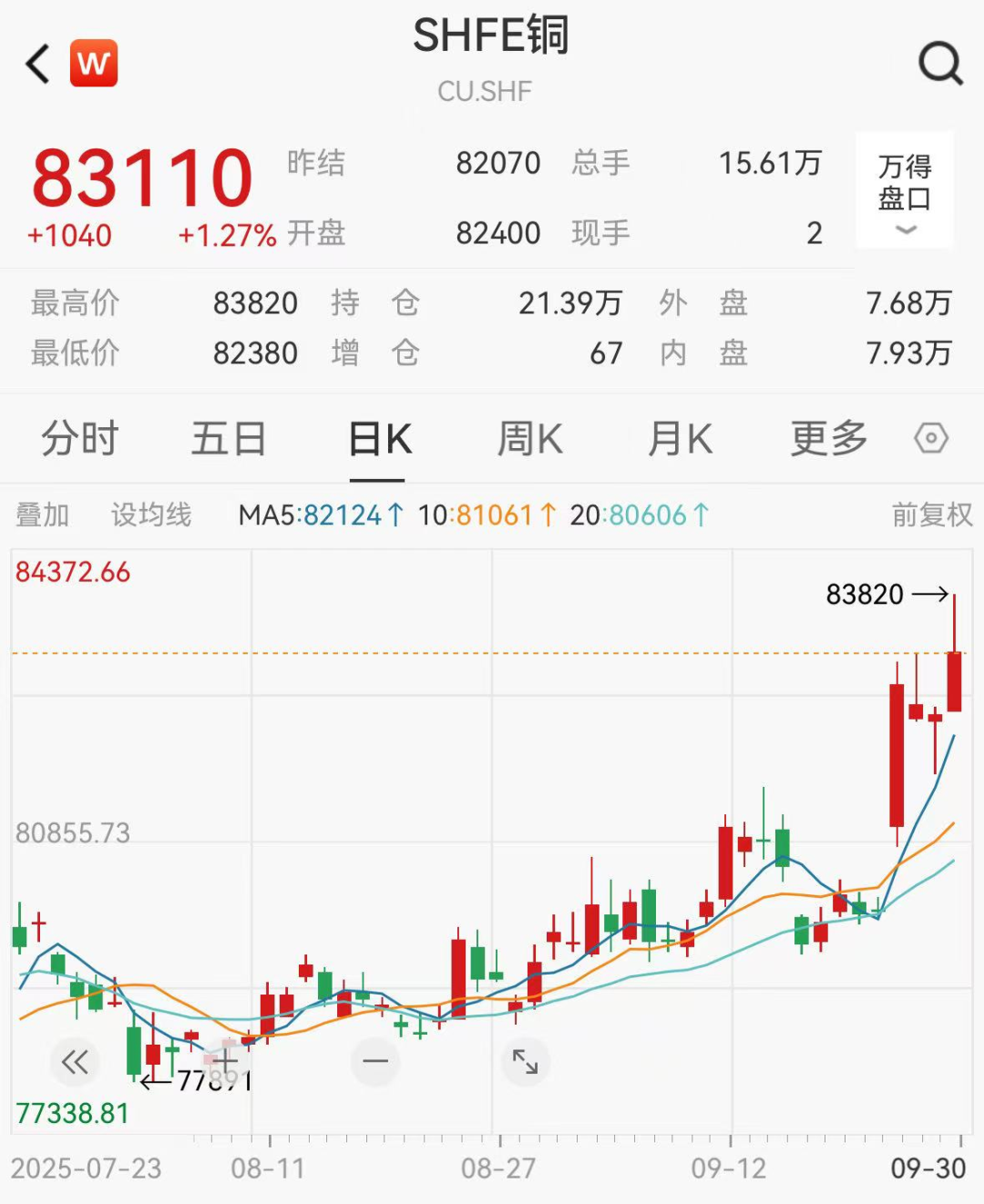Zoom out with the minus icon on chart
Viewport: 984px width, 1204px height.
374,1061
